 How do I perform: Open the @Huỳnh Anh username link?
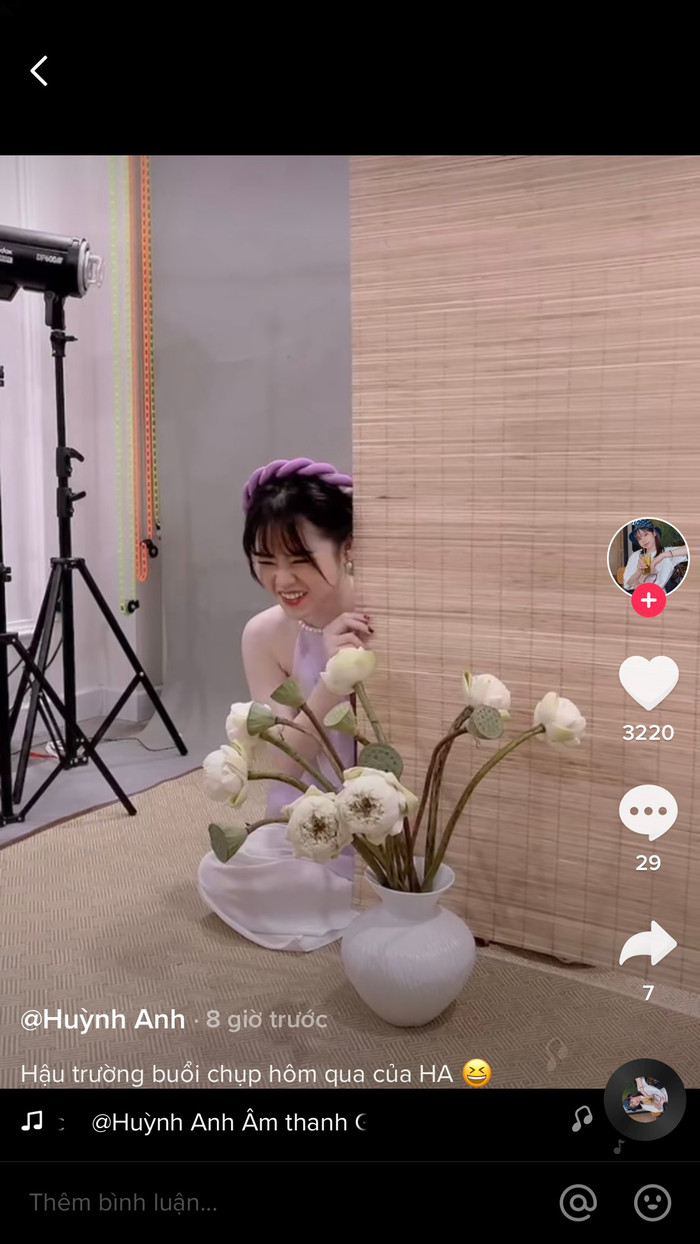(103, 1019)
